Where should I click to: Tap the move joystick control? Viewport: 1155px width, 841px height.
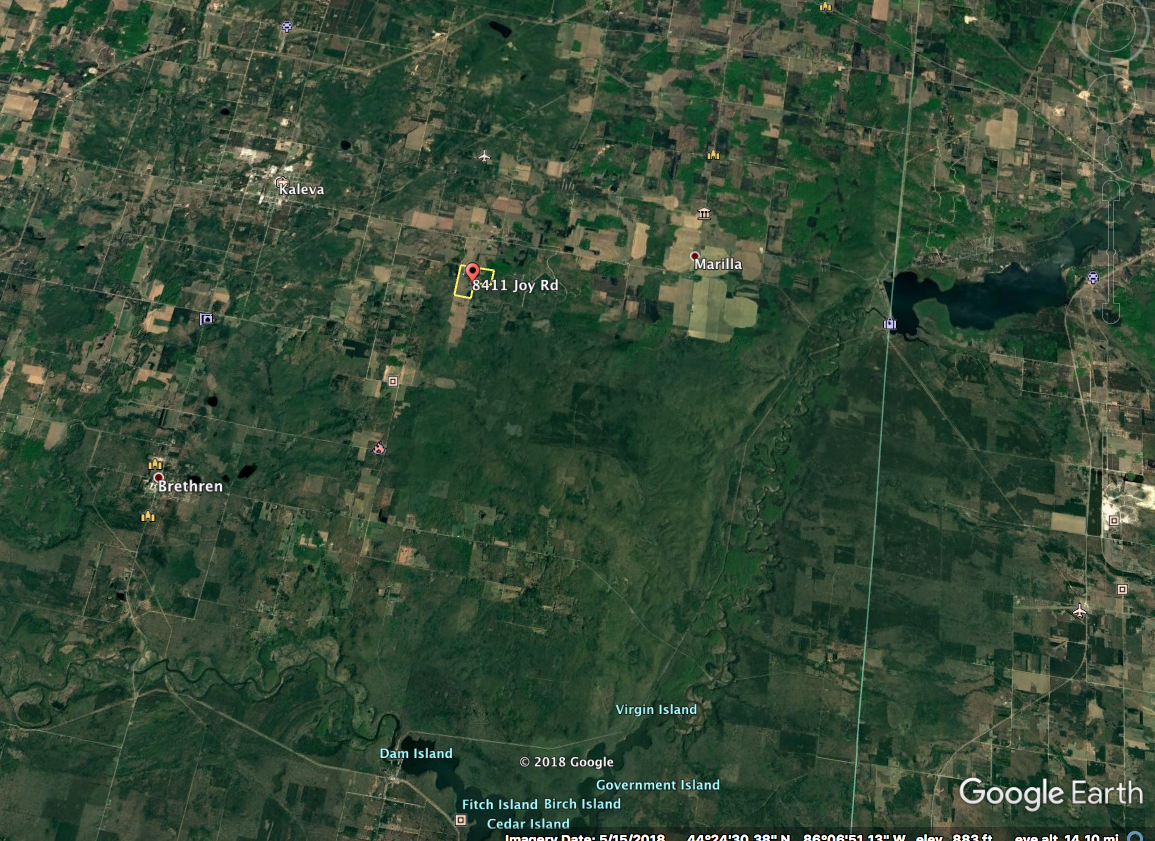[x=1112, y=100]
